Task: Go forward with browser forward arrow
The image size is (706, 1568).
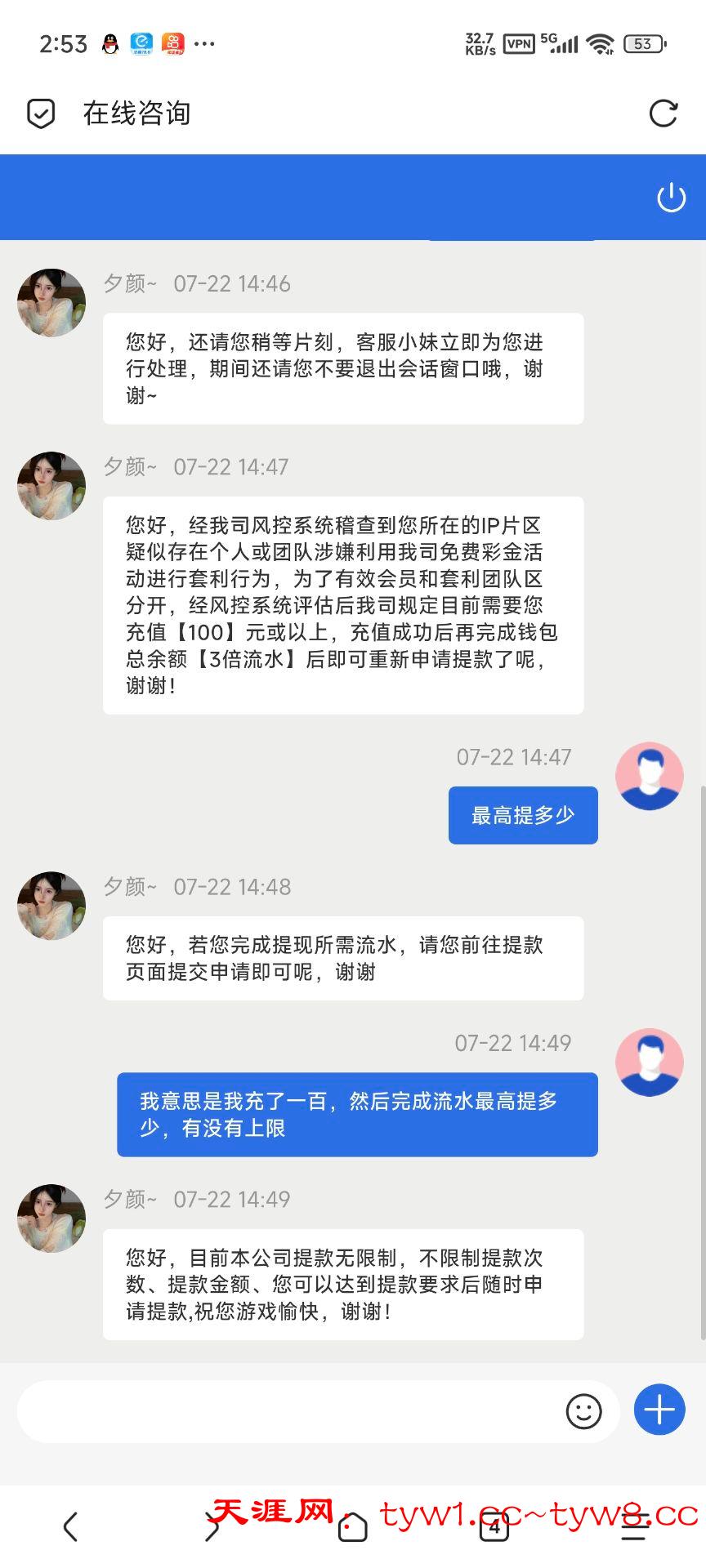Action: (212, 1526)
